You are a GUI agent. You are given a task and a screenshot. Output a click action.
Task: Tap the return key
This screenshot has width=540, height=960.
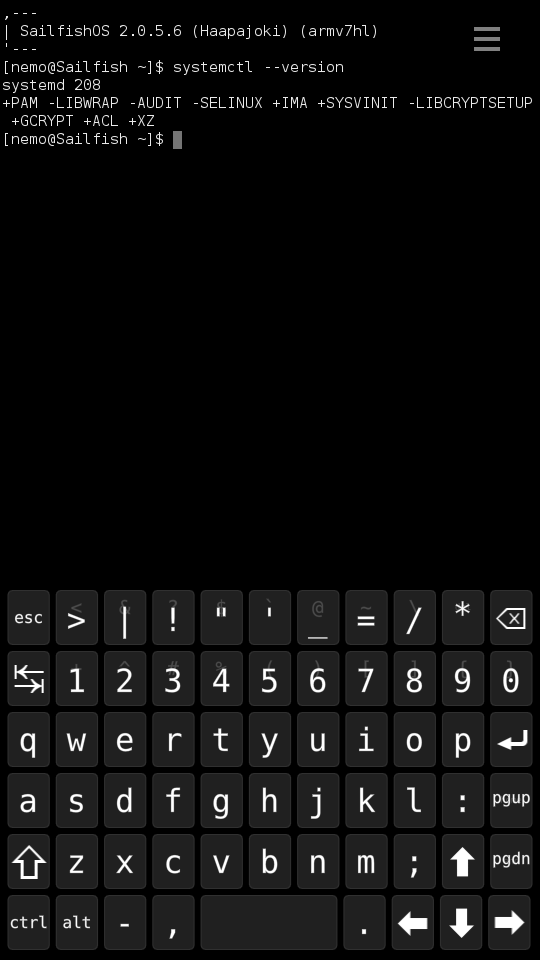[x=511, y=740]
